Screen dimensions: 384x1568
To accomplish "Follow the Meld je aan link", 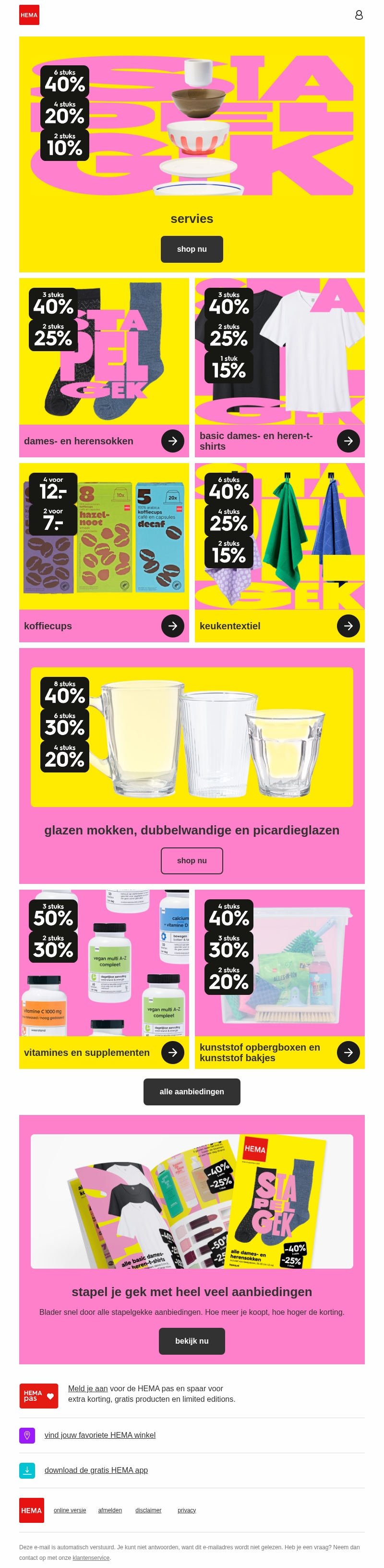I will pos(88,1388).
